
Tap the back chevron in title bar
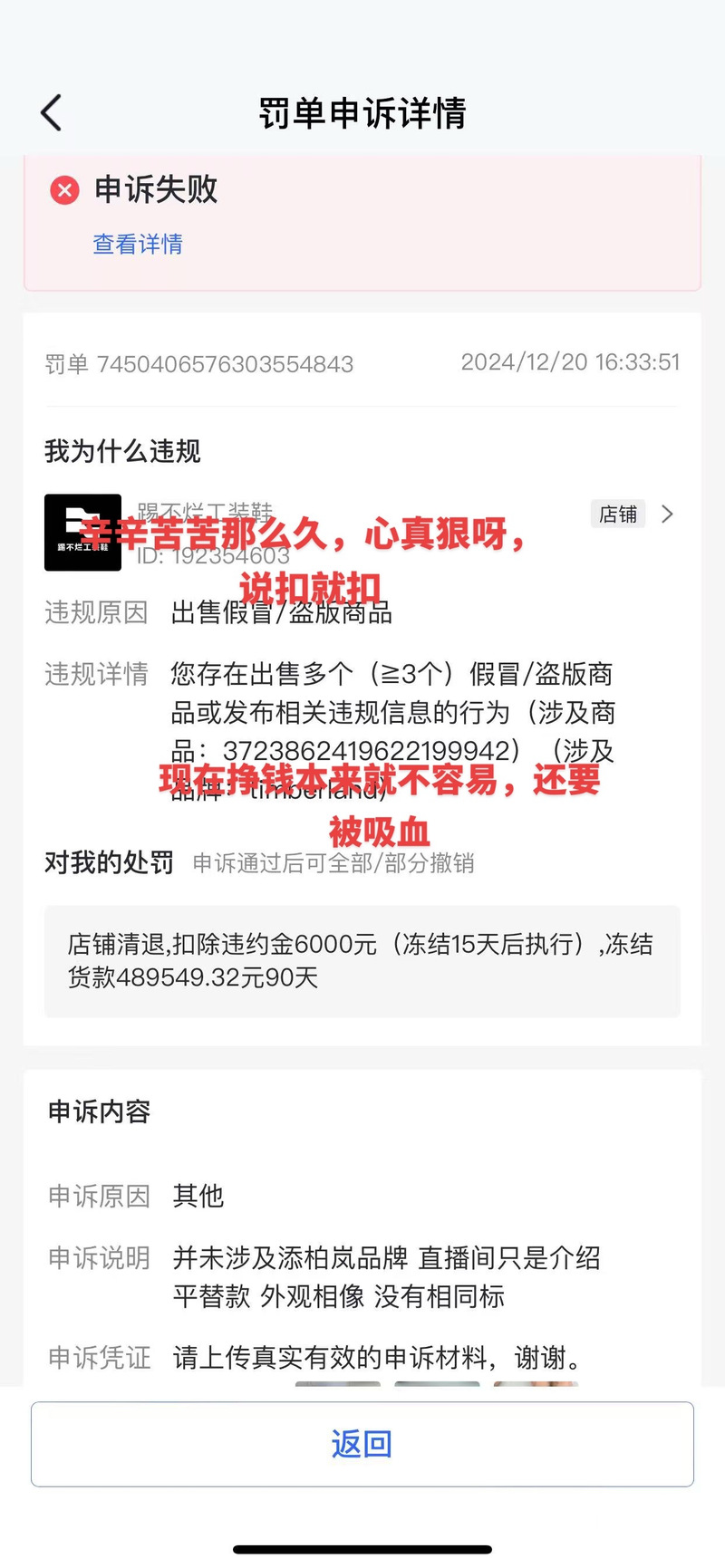(x=50, y=111)
